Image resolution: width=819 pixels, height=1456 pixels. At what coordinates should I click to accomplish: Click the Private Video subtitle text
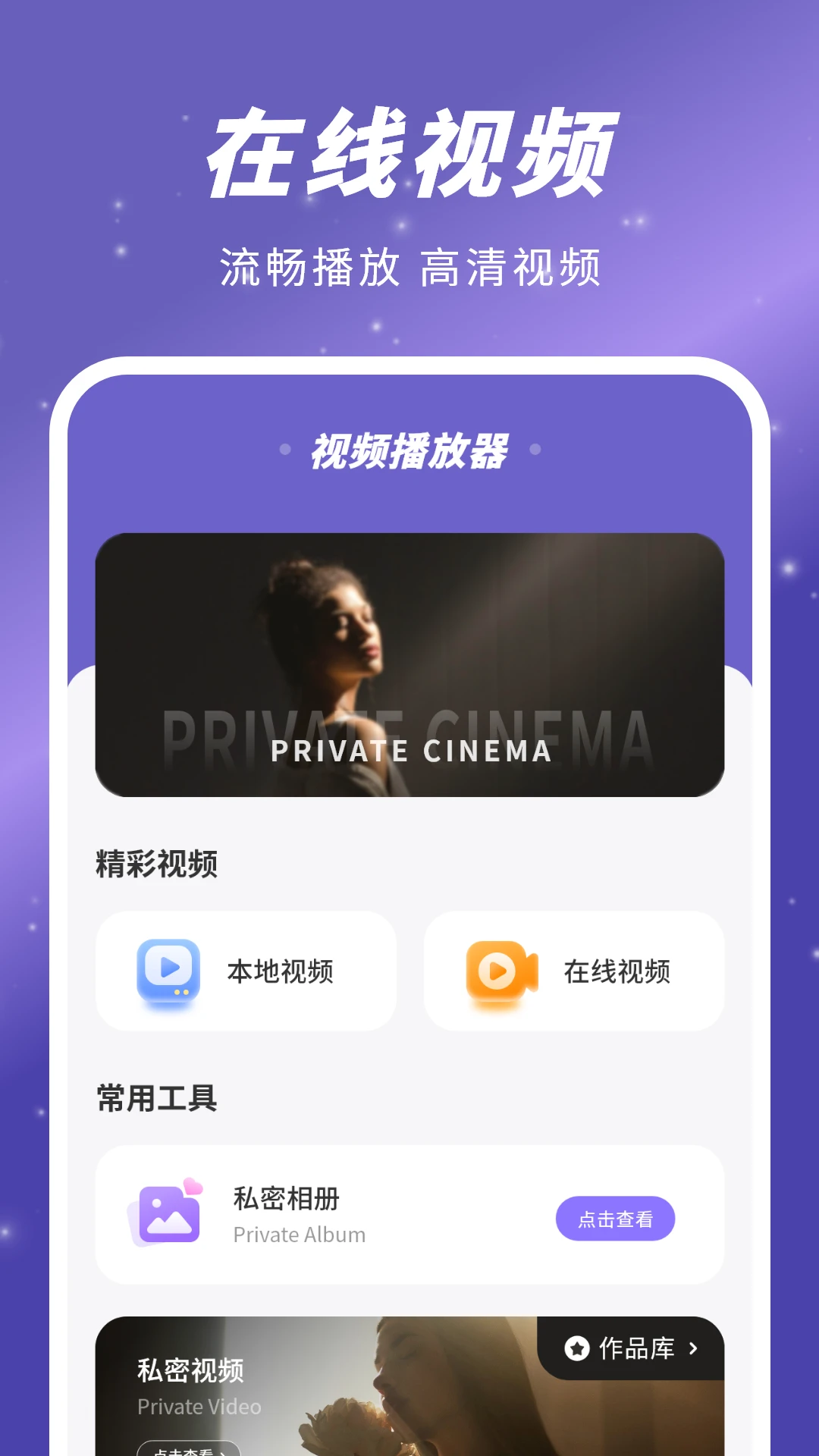pyautogui.click(x=199, y=1407)
